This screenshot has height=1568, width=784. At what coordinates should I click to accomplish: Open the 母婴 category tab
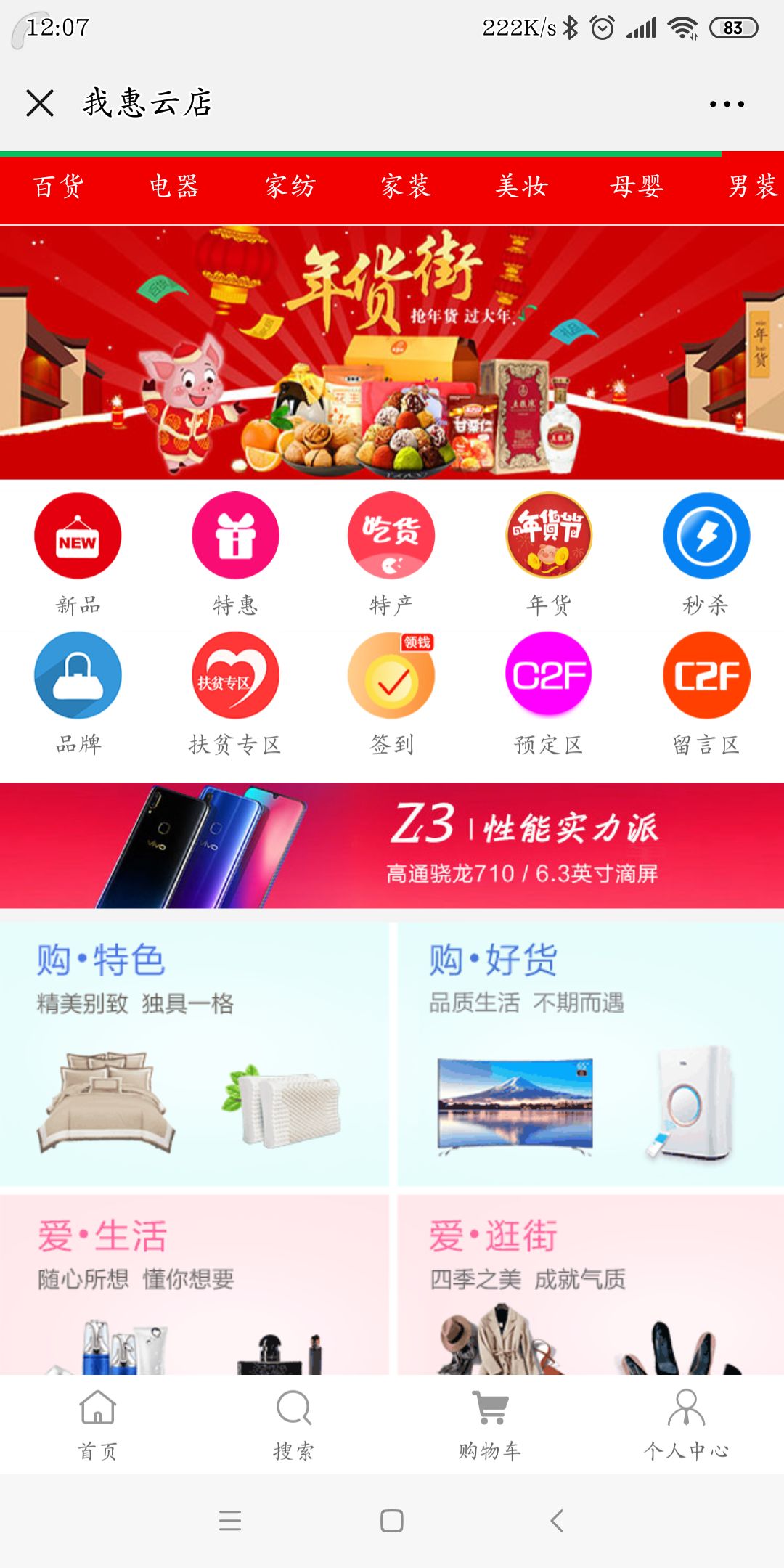point(637,187)
